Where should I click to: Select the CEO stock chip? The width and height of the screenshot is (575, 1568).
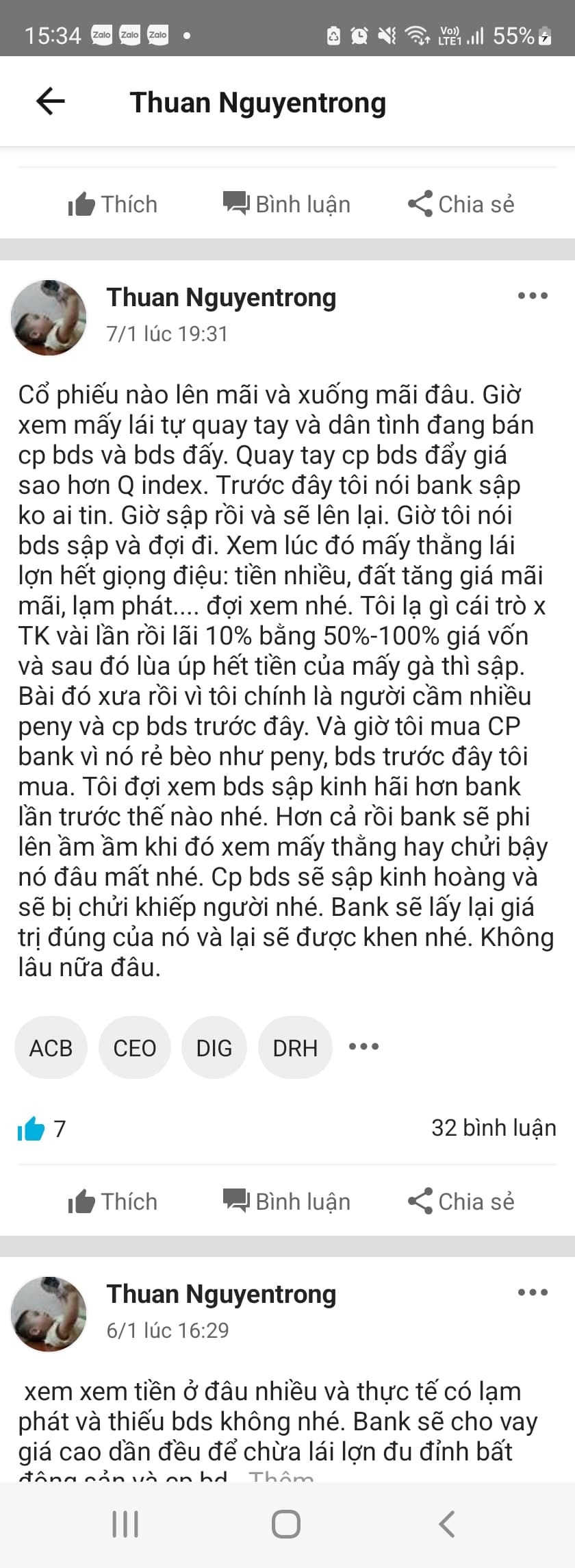(x=134, y=1047)
